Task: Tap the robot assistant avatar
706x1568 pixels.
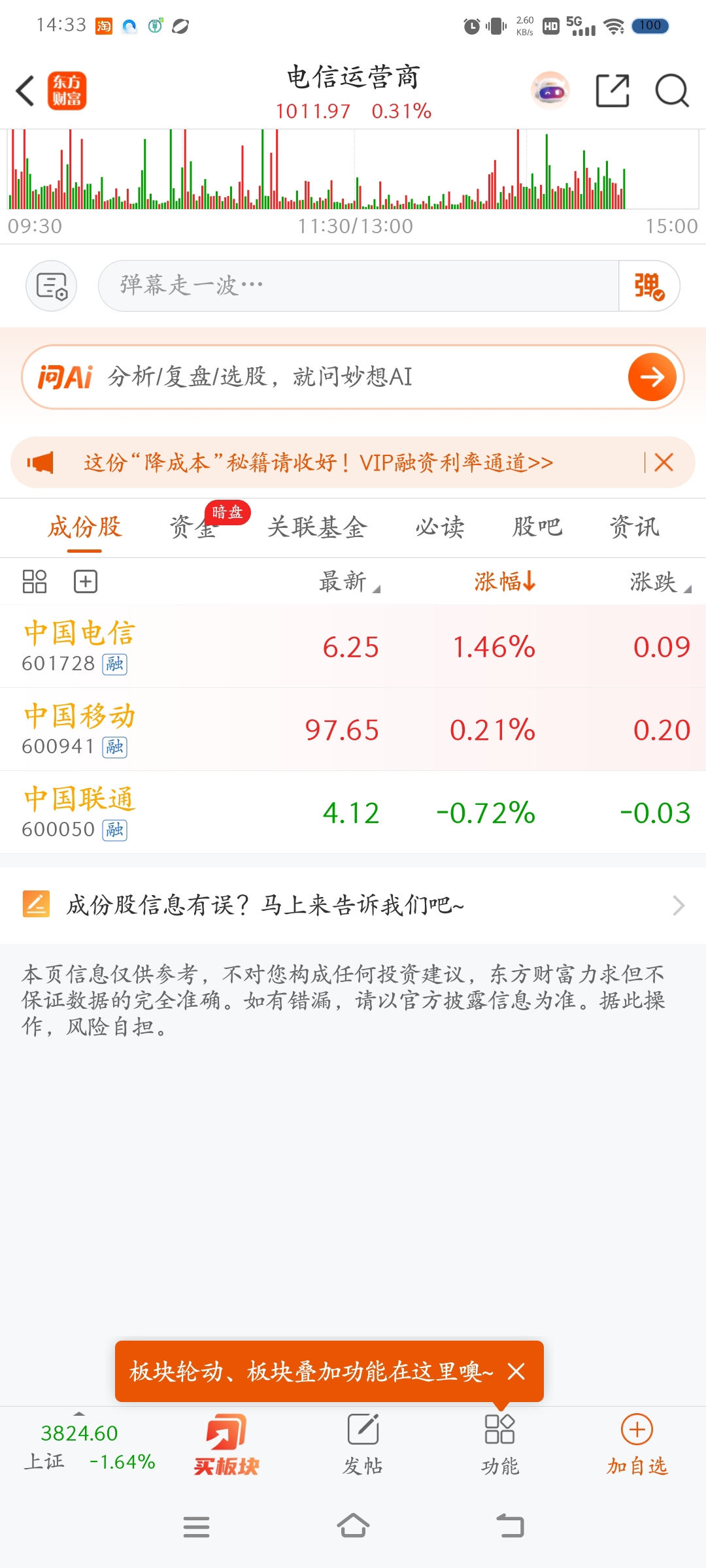Action: 550,91
